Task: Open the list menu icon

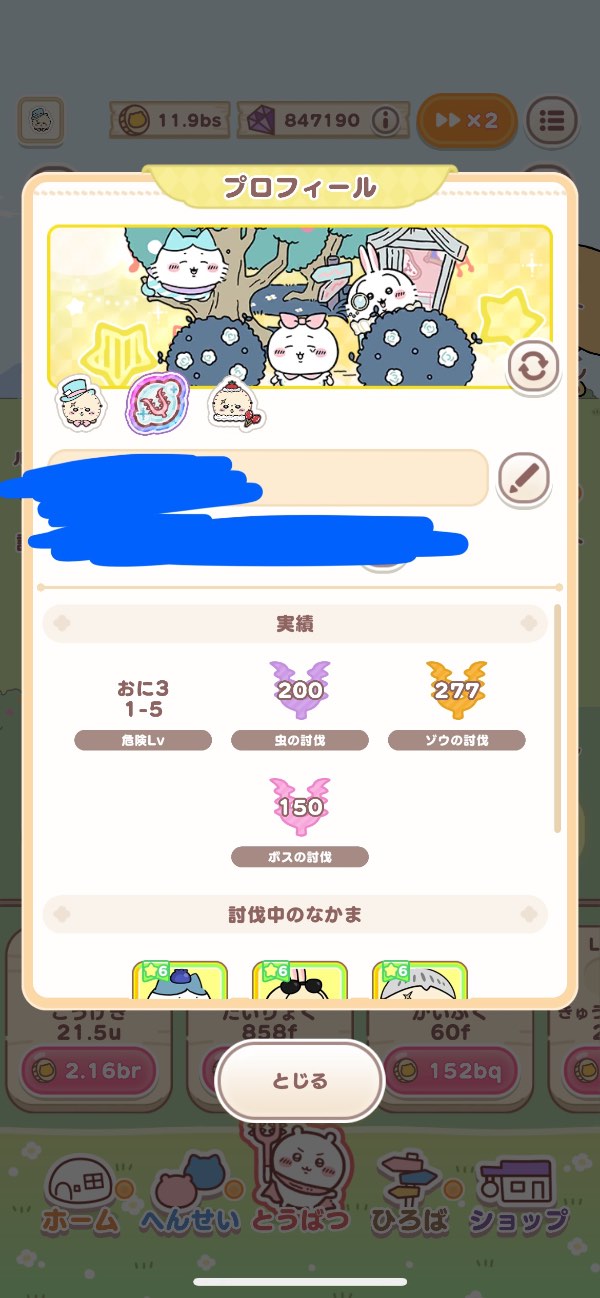Action: tap(552, 121)
